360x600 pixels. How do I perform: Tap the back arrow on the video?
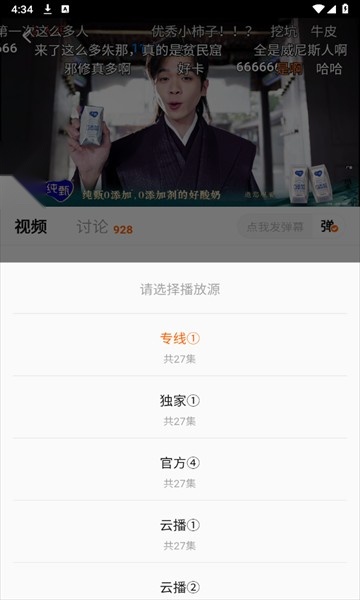tap(27, 37)
